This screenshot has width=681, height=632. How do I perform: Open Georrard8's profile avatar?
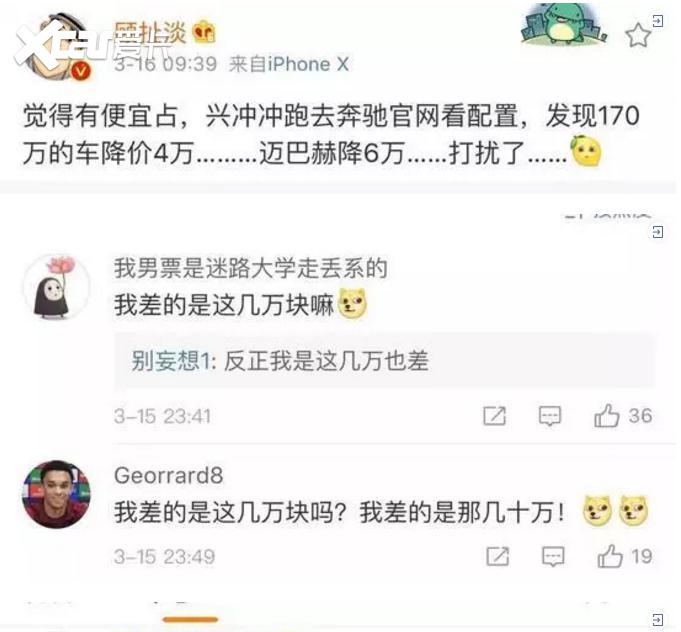[x=54, y=494]
